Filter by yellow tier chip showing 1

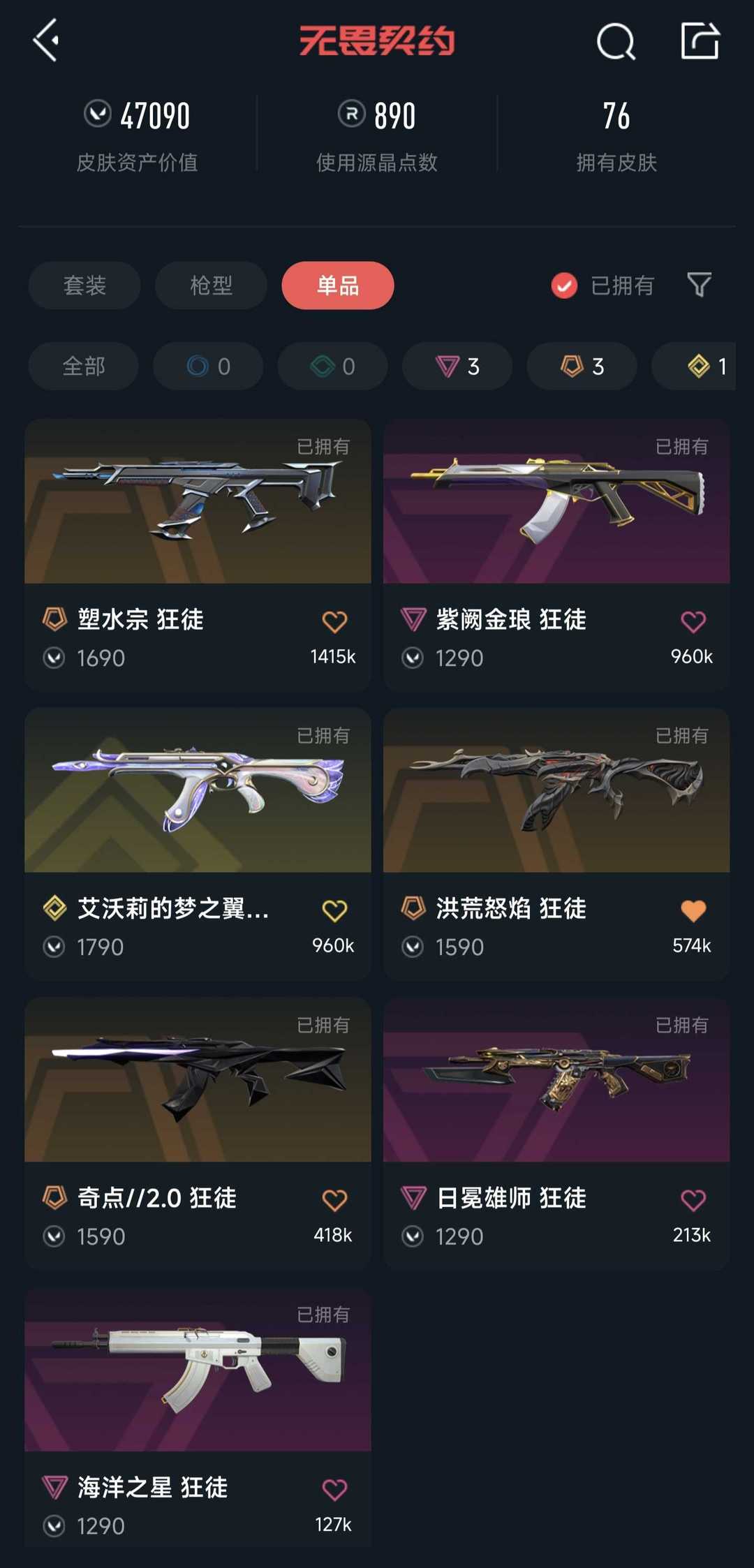(x=694, y=366)
